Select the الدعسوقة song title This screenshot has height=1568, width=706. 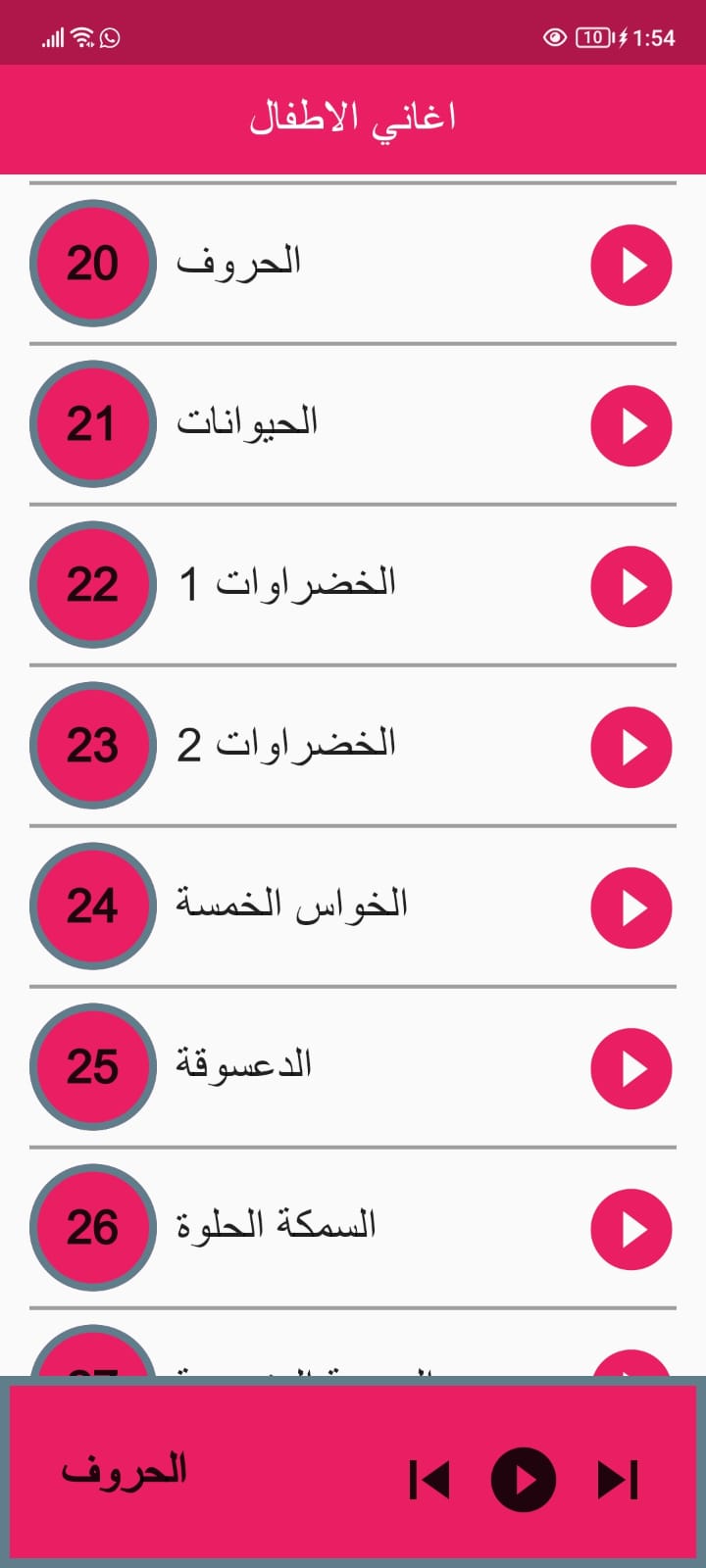244,1064
